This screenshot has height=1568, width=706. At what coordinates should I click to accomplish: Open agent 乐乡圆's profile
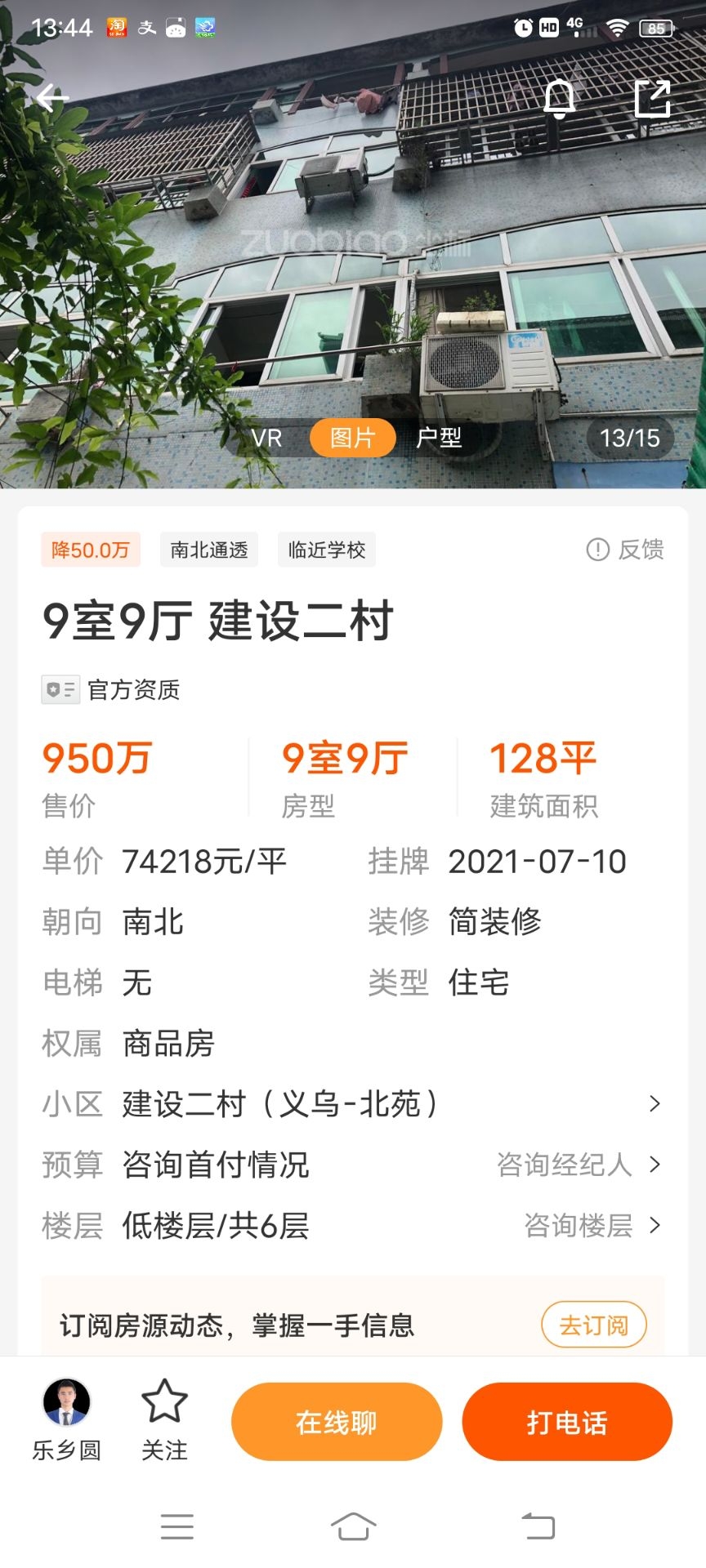pyautogui.click(x=66, y=1419)
